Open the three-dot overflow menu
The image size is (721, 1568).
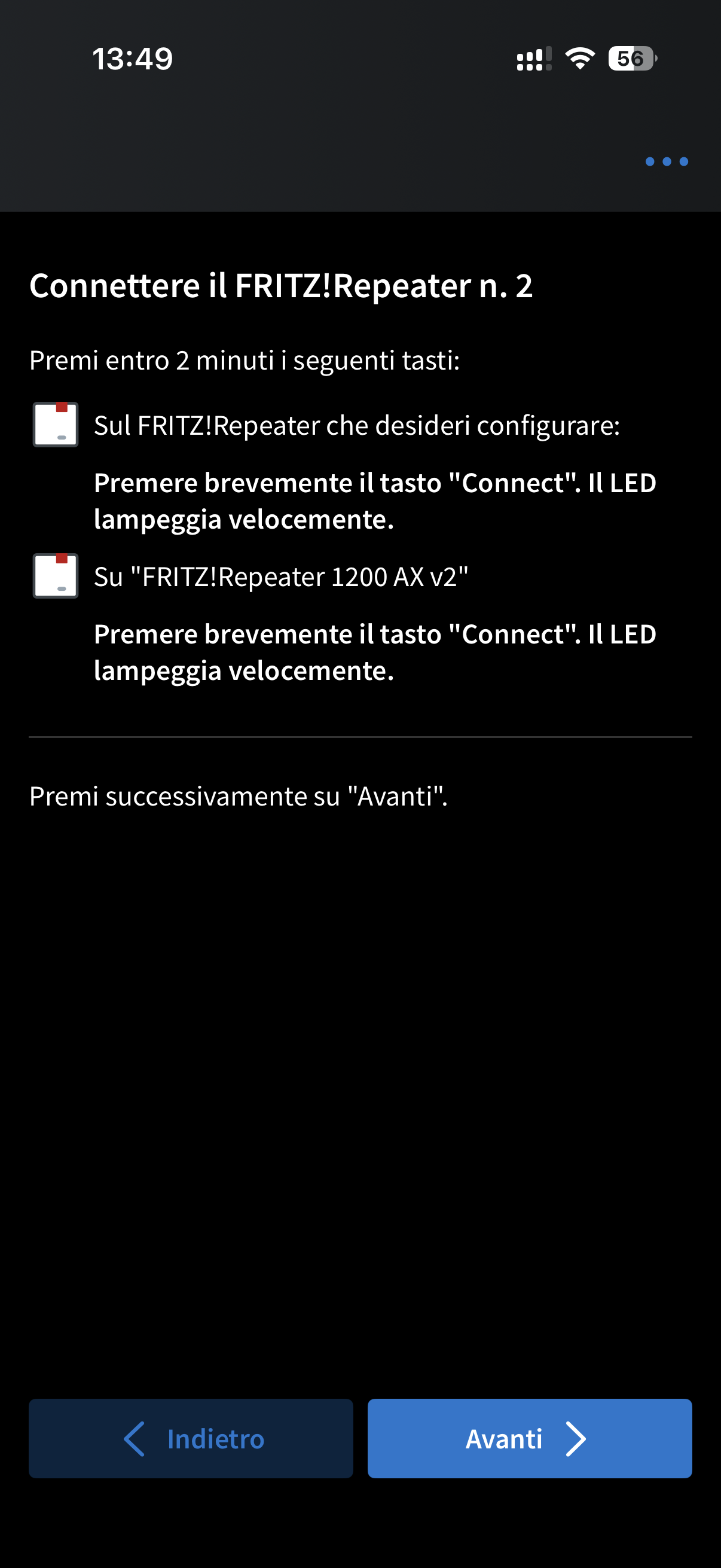click(666, 161)
